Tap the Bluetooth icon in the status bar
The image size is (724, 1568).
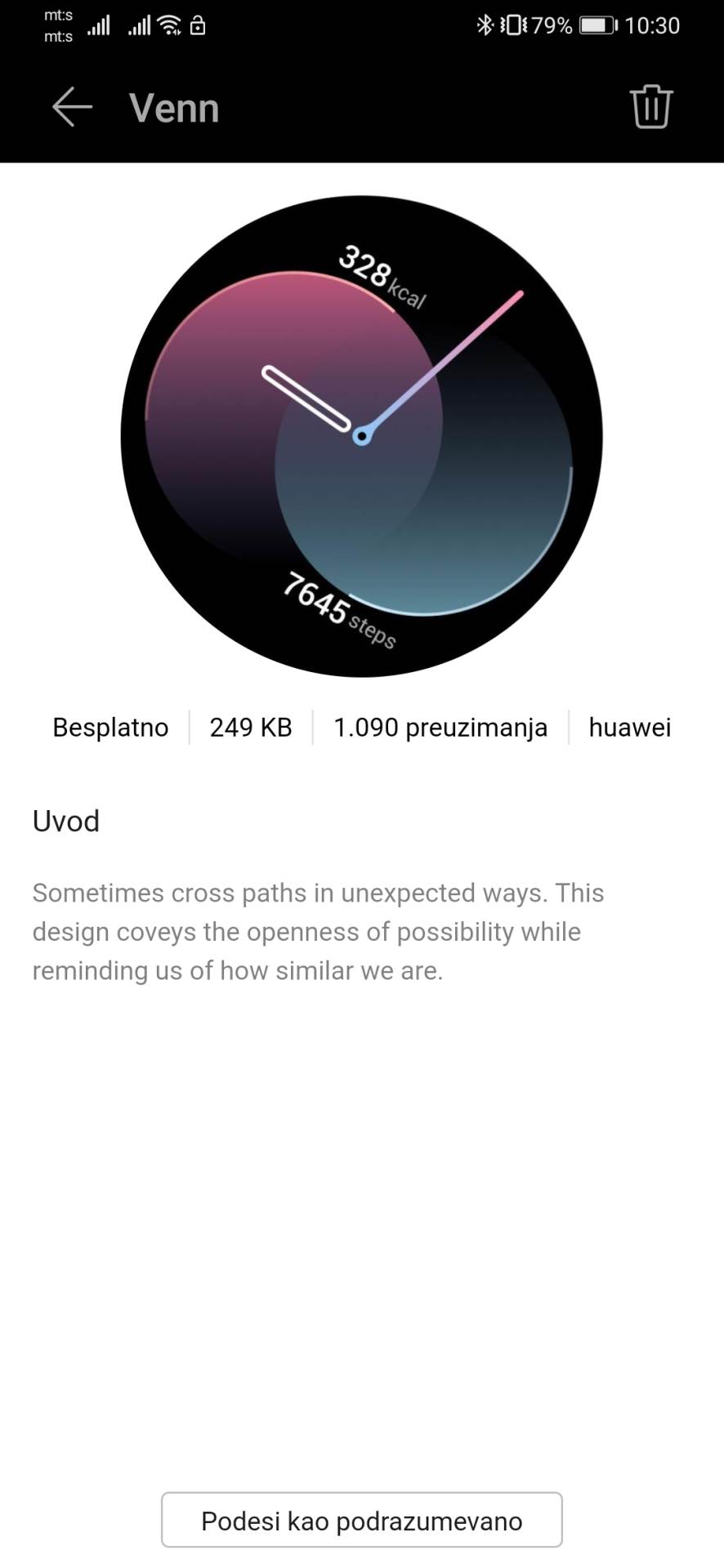pos(484,25)
